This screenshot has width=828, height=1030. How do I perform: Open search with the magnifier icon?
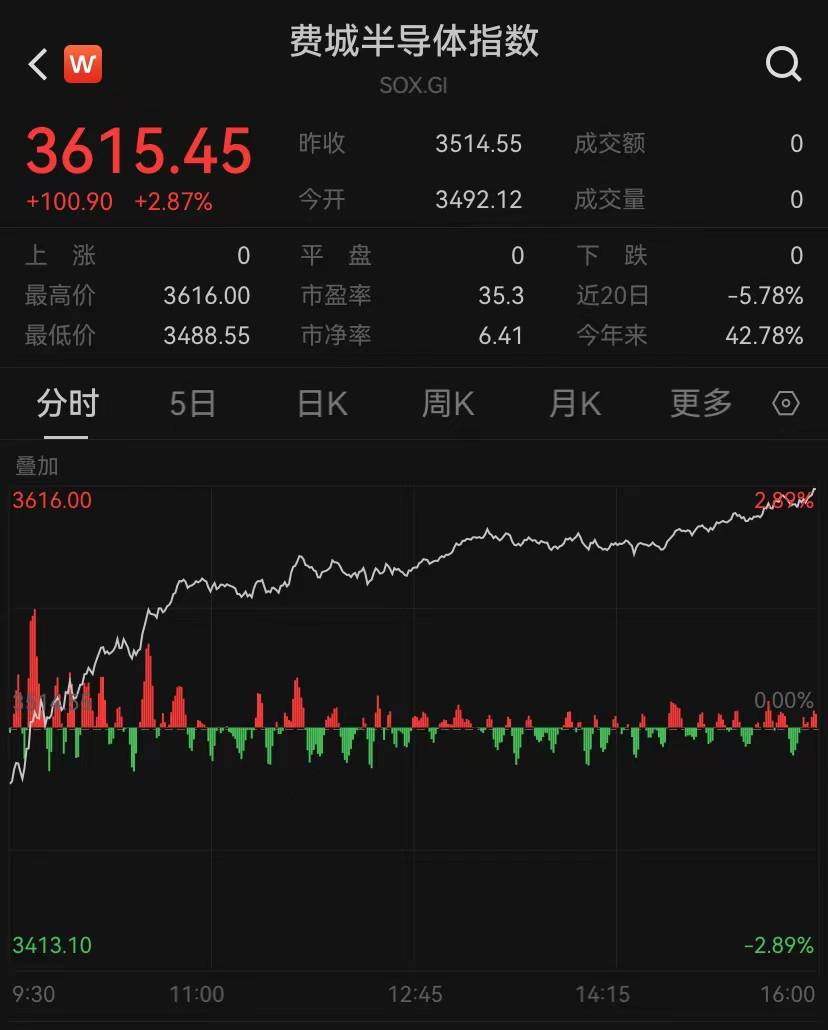[x=783, y=65]
